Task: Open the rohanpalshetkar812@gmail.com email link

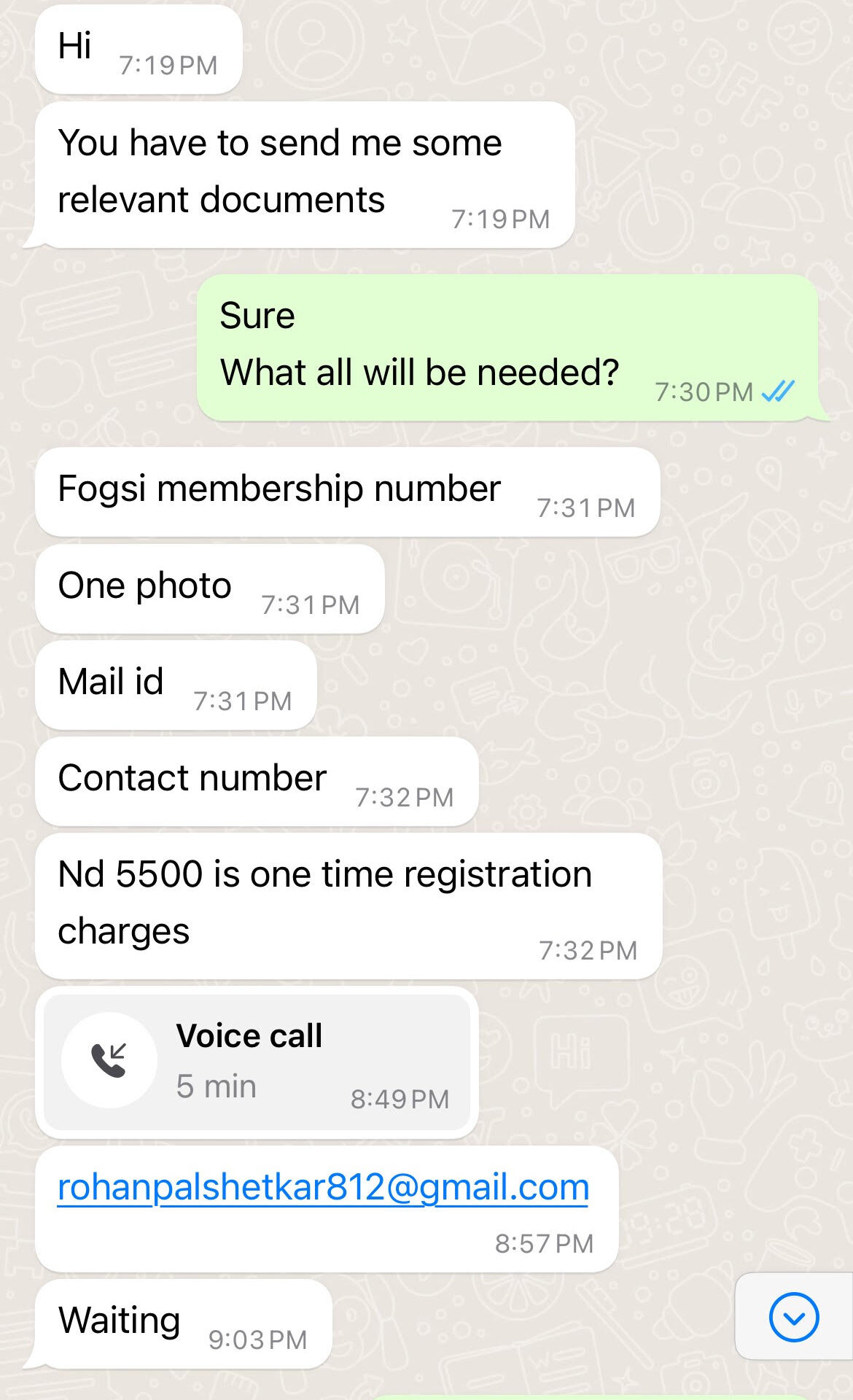Action: coord(323,1188)
